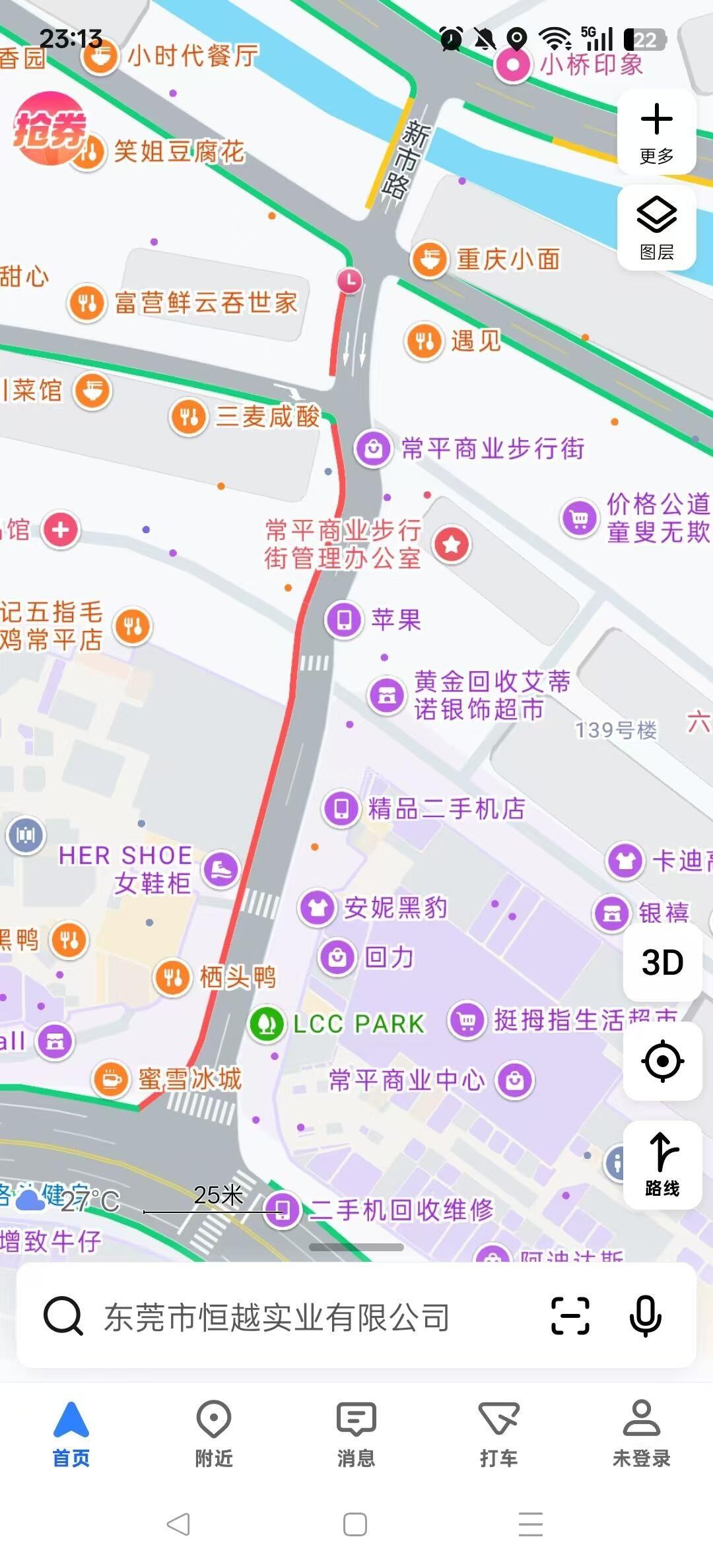
Task: Open the 路线 route planner
Action: (662, 1165)
